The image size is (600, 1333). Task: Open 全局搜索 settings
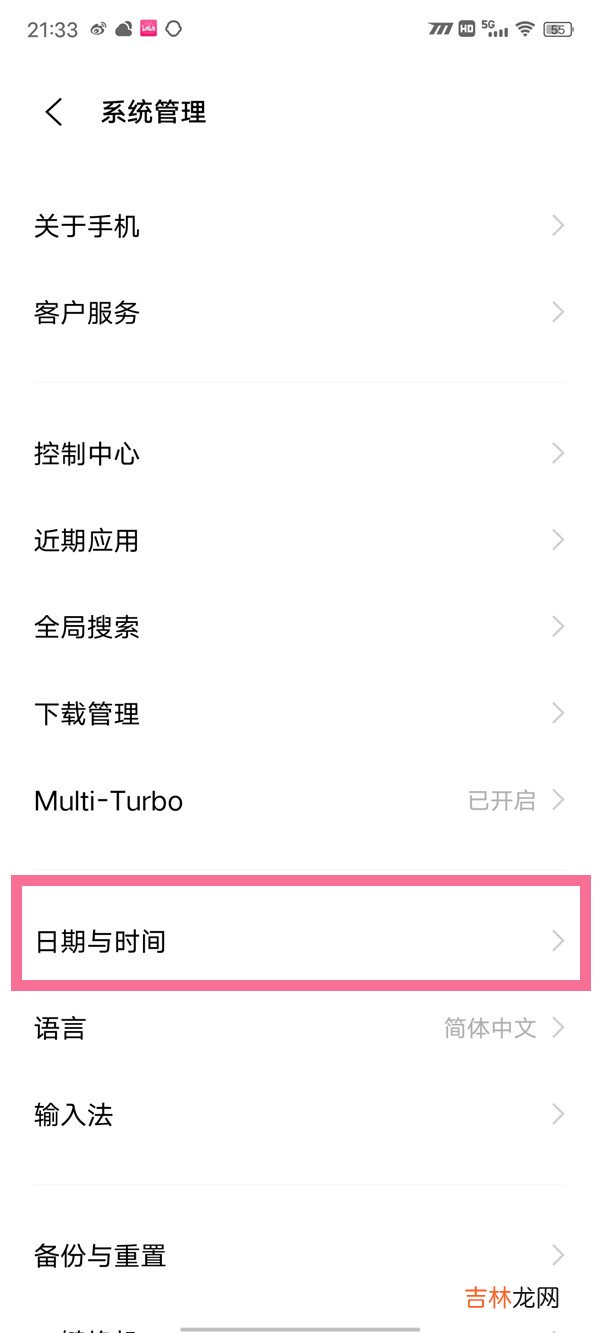[300, 627]
